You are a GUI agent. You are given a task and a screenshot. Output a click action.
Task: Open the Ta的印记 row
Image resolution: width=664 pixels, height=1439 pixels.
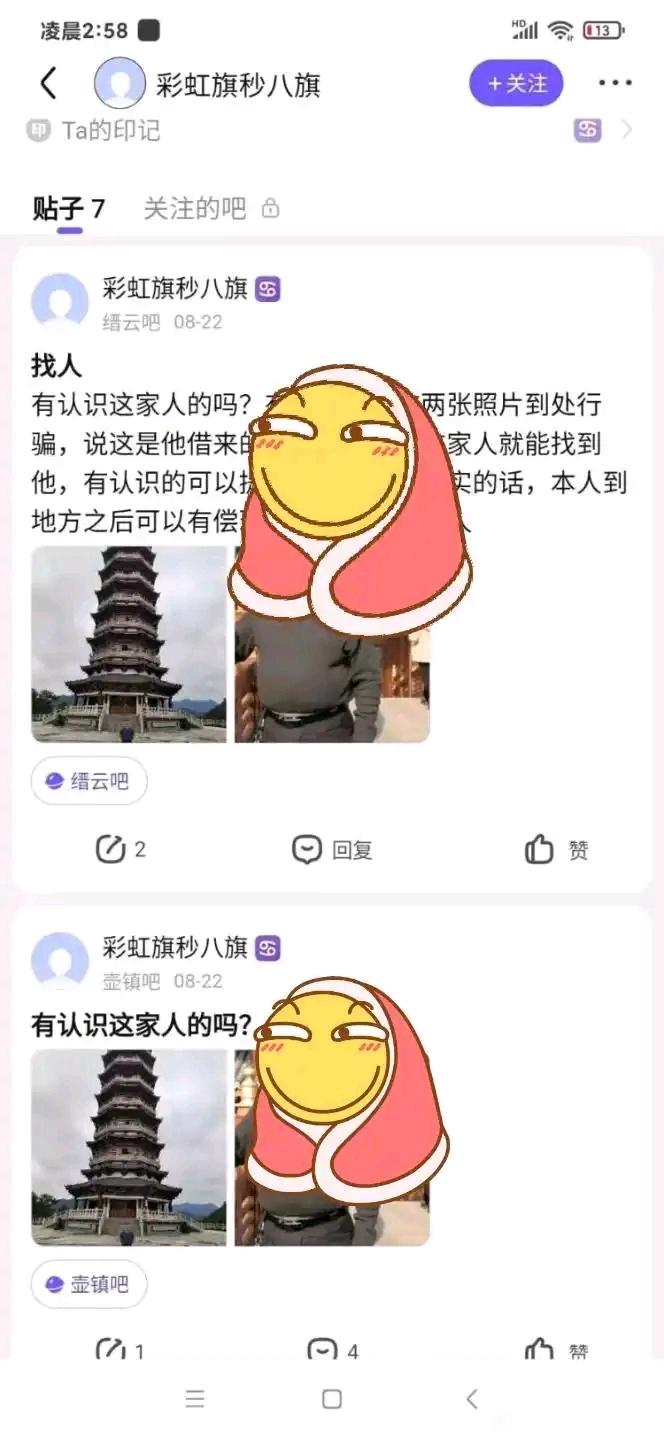330,131
